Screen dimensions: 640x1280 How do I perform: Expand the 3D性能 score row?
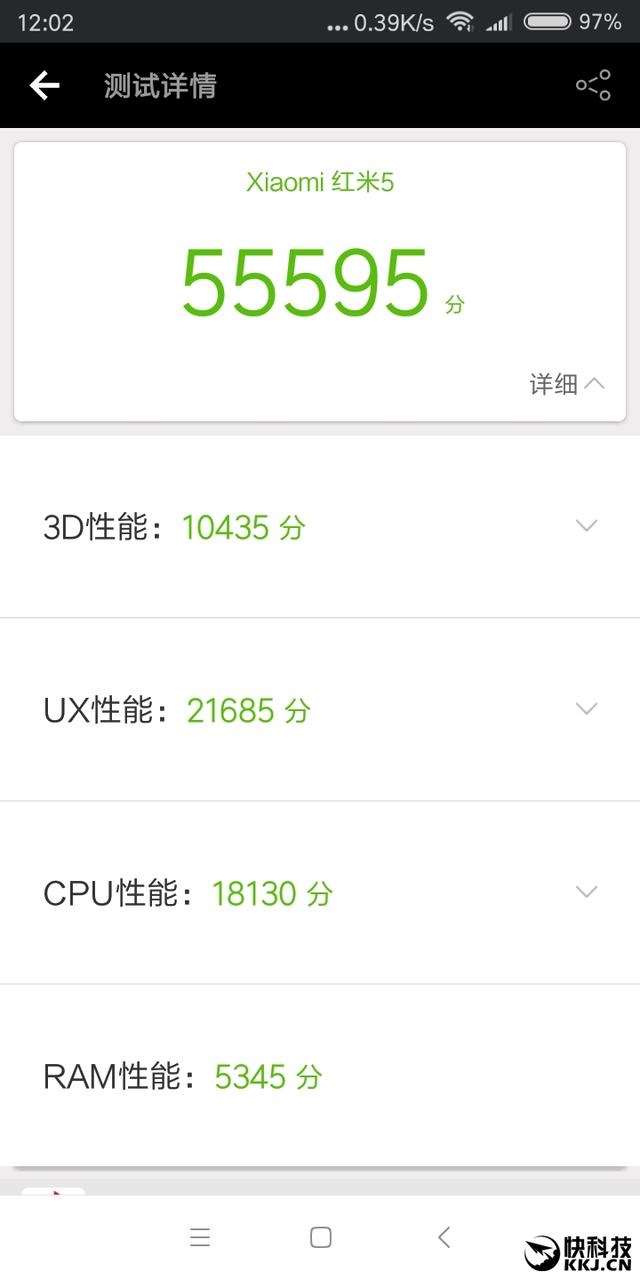pyautogui.click(x=587, y=526)
